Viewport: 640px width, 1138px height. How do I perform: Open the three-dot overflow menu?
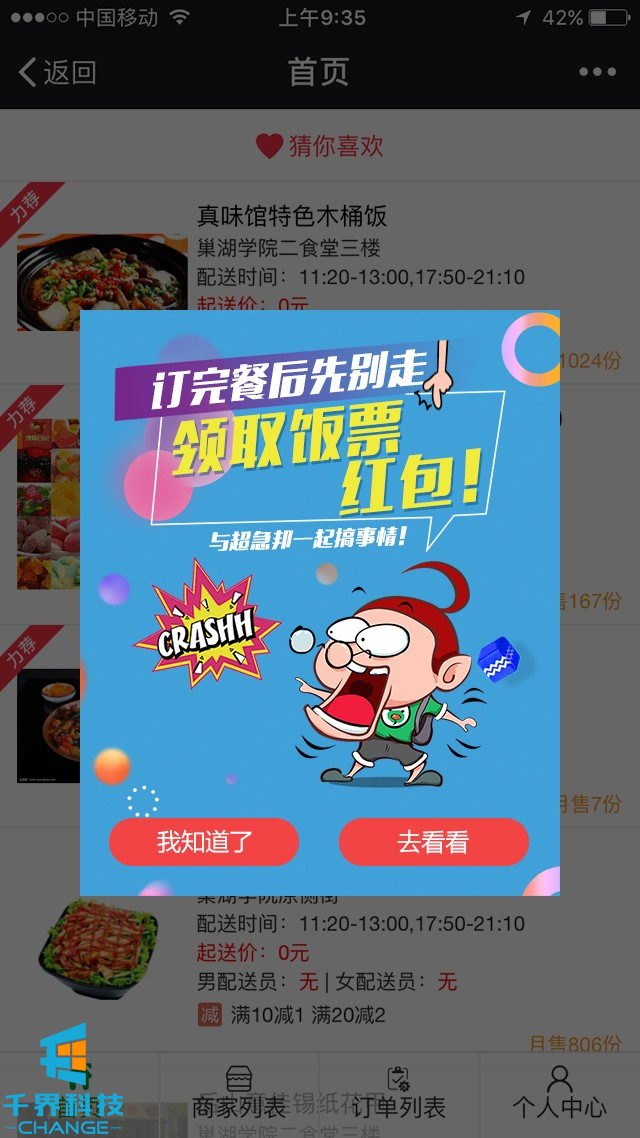click(x=597, y=72)
